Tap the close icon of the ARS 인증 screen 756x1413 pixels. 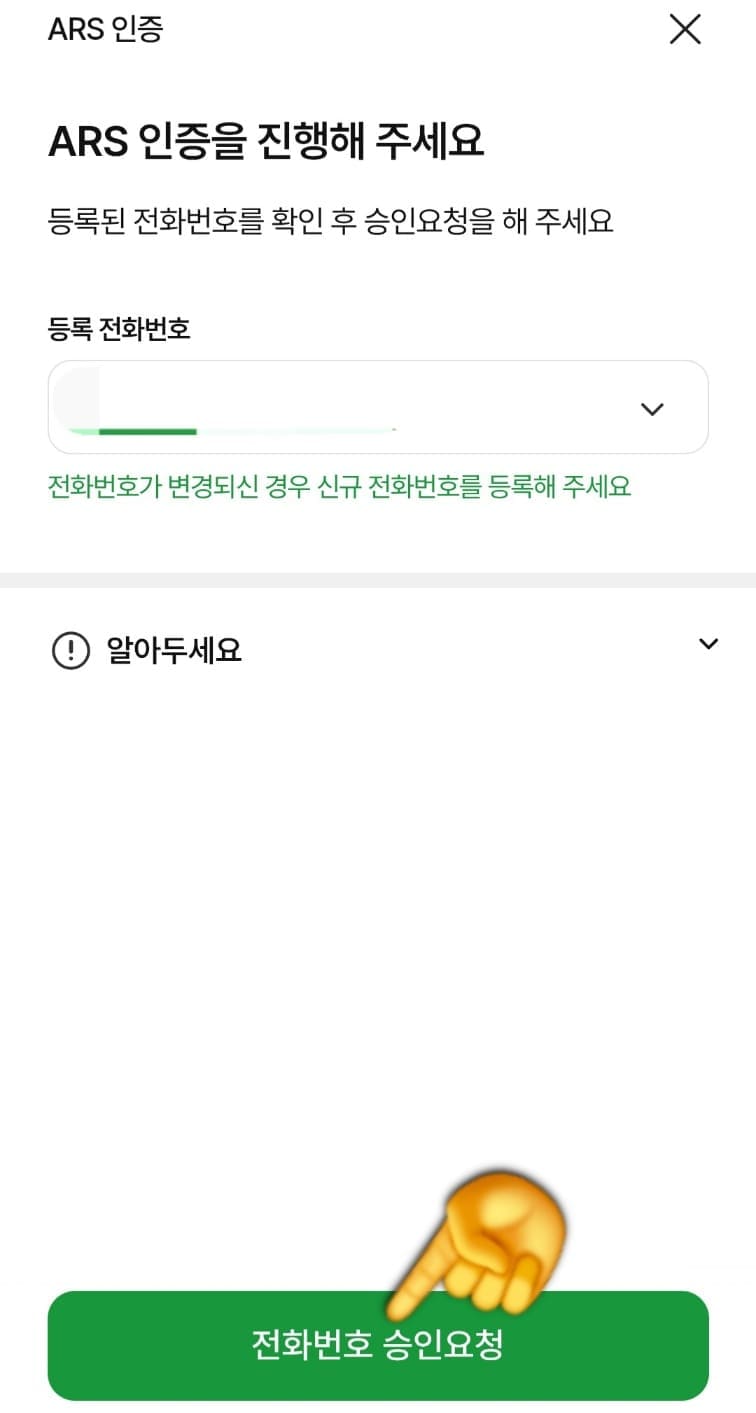[685, 30]
